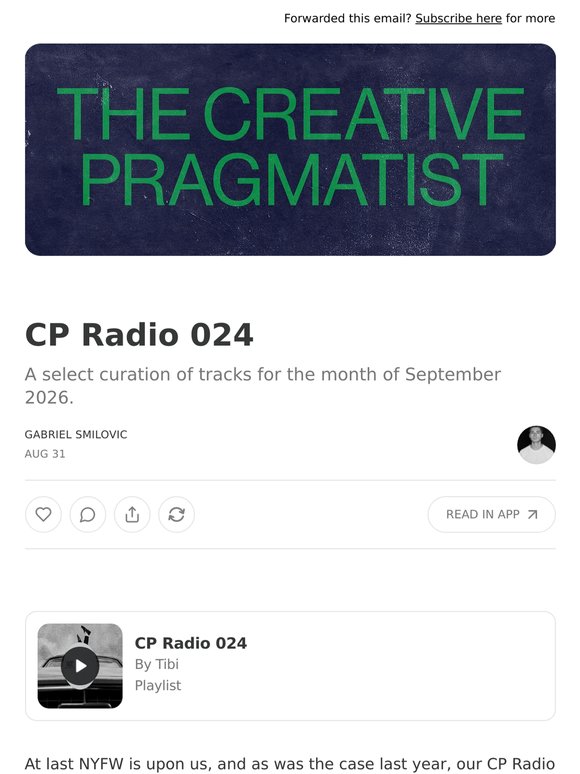Open the comments for this post
Screen dimensions: 580x774
click(88, 514)
